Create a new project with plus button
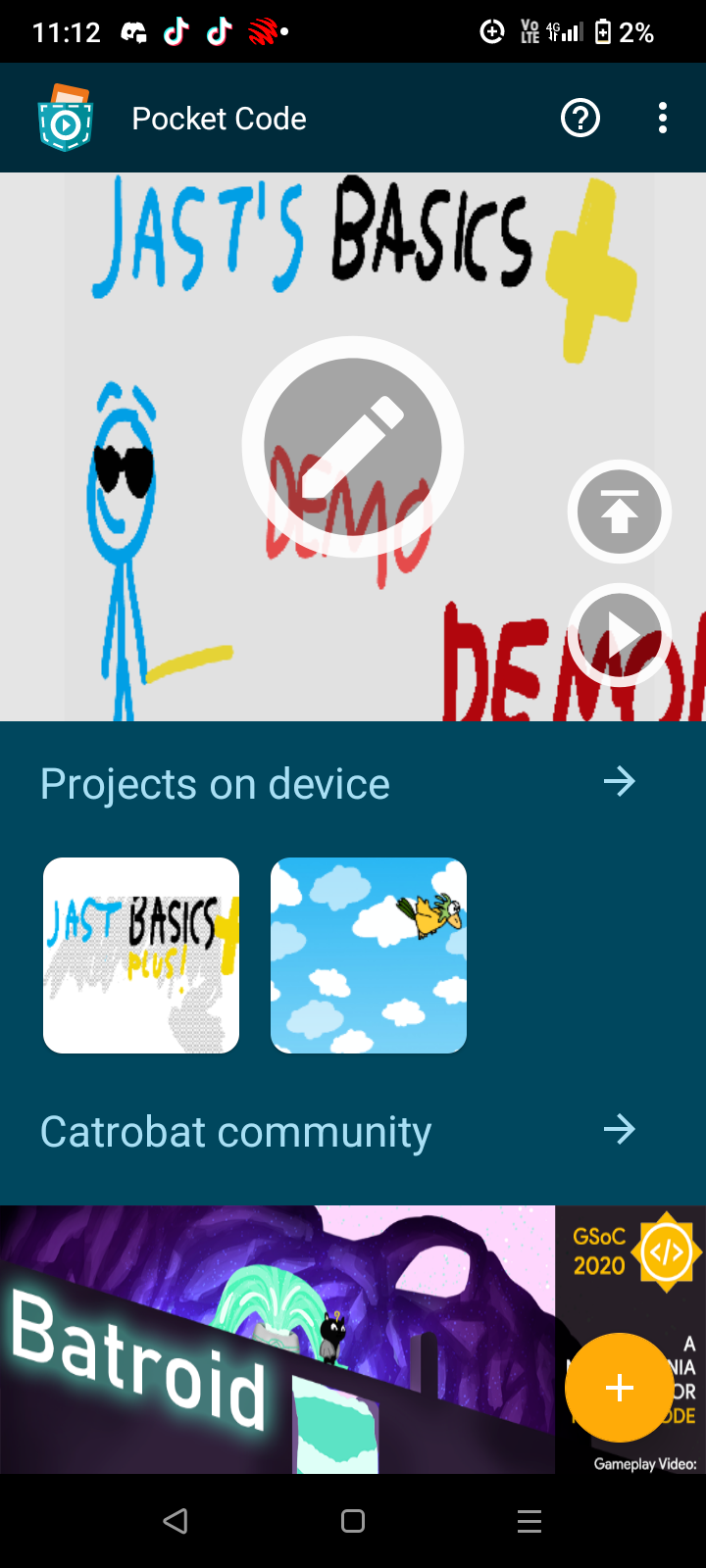This screenshot has height=1568, width=706. point(619,1388)
